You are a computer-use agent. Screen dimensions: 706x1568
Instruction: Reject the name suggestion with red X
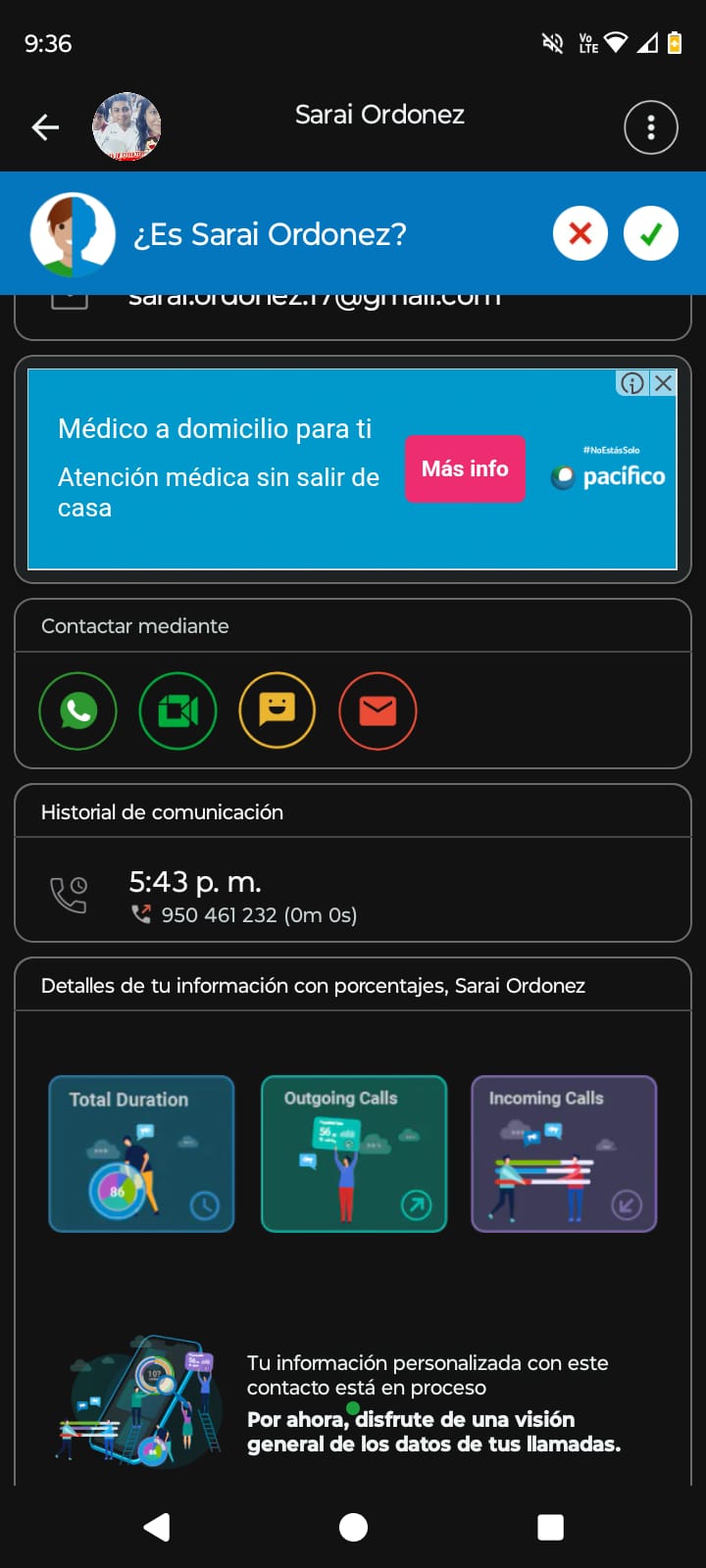coord(580,234)
